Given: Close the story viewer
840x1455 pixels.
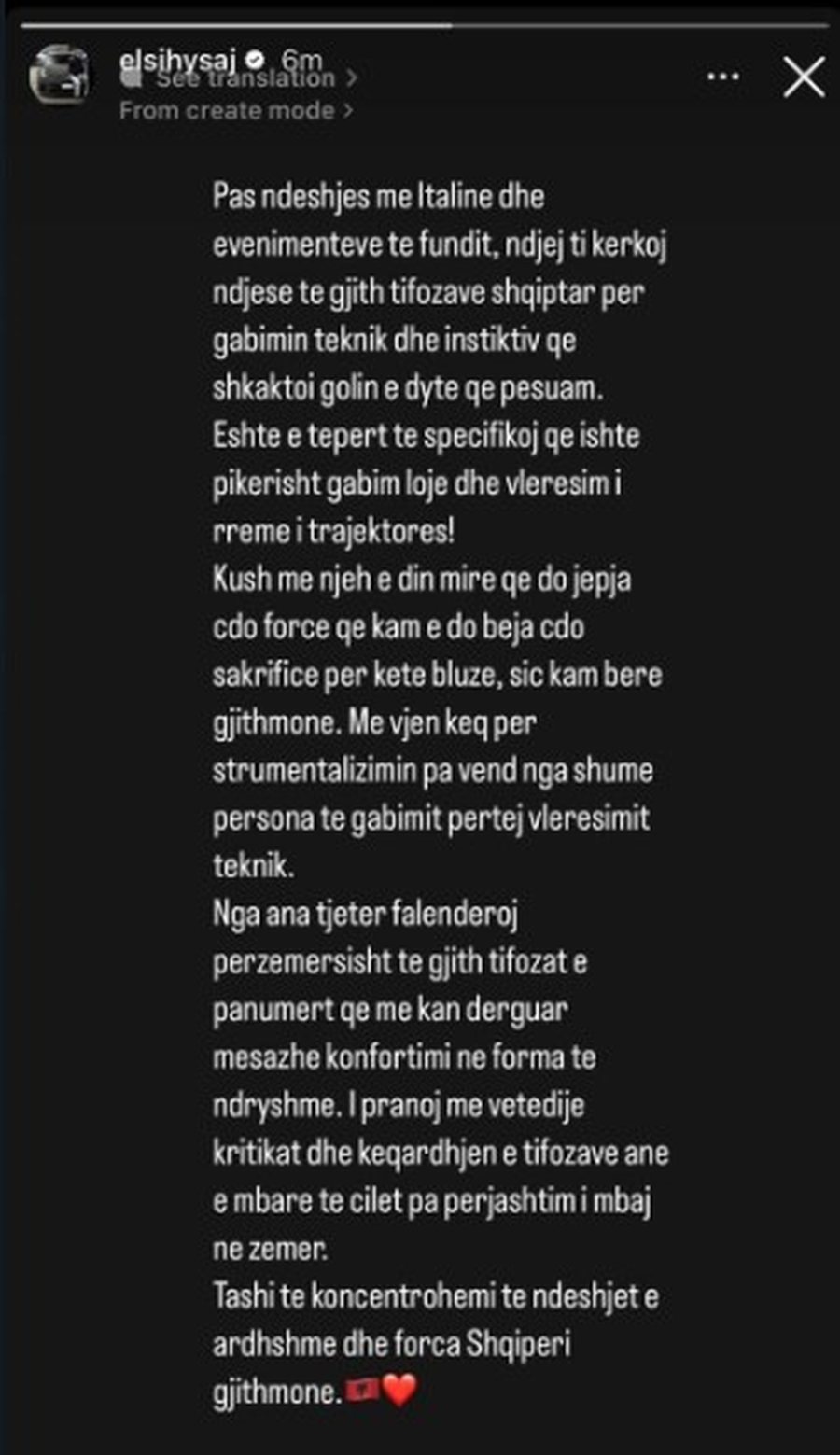Looking at the screenshot, I should pos(804,77).
